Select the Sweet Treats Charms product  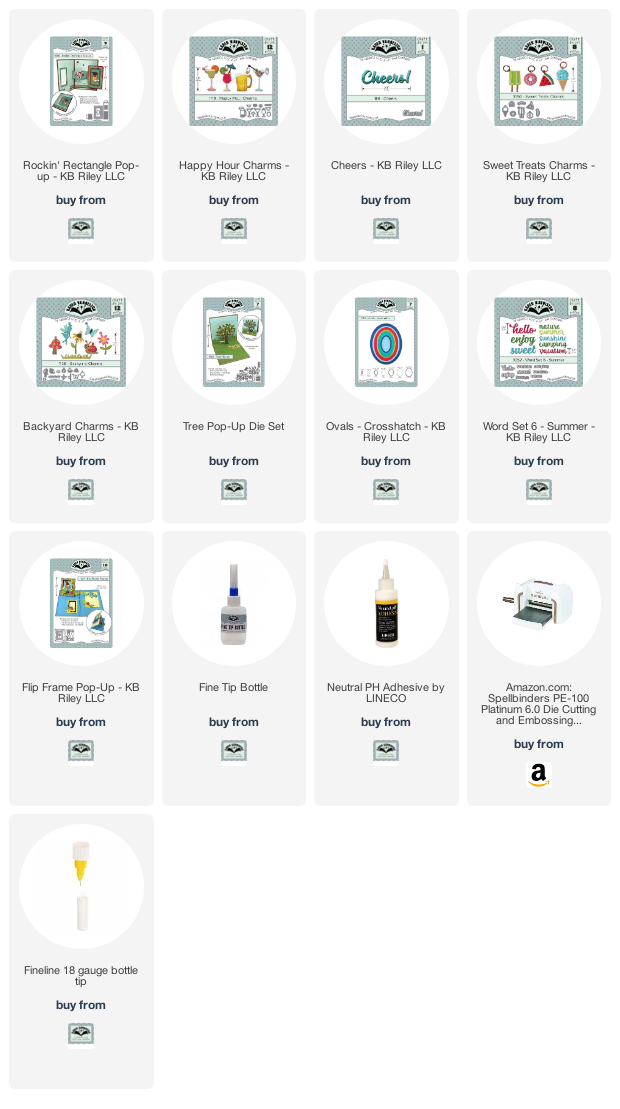point(539,135)
